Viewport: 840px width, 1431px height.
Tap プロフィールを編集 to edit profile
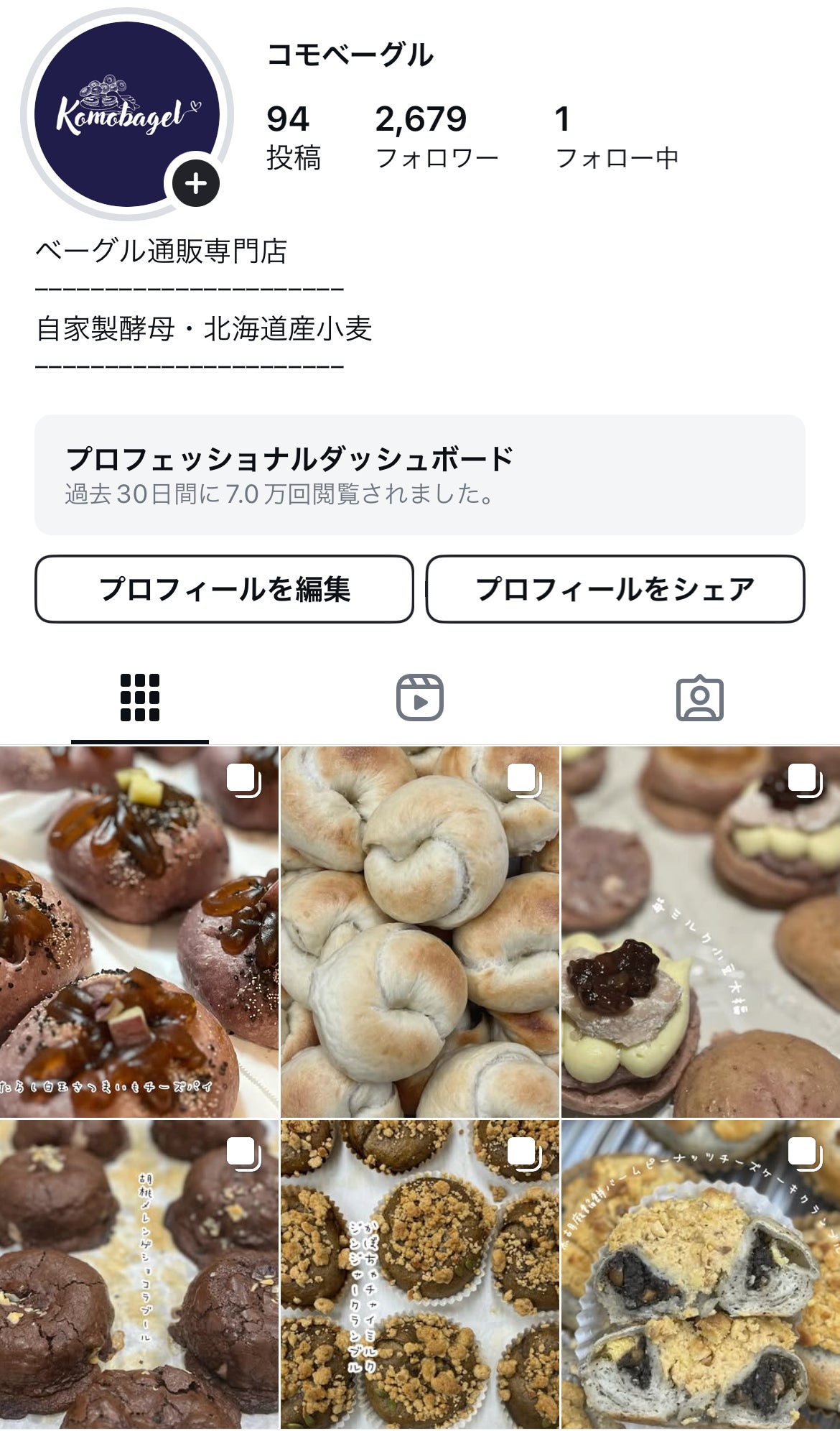pos(224,589)
